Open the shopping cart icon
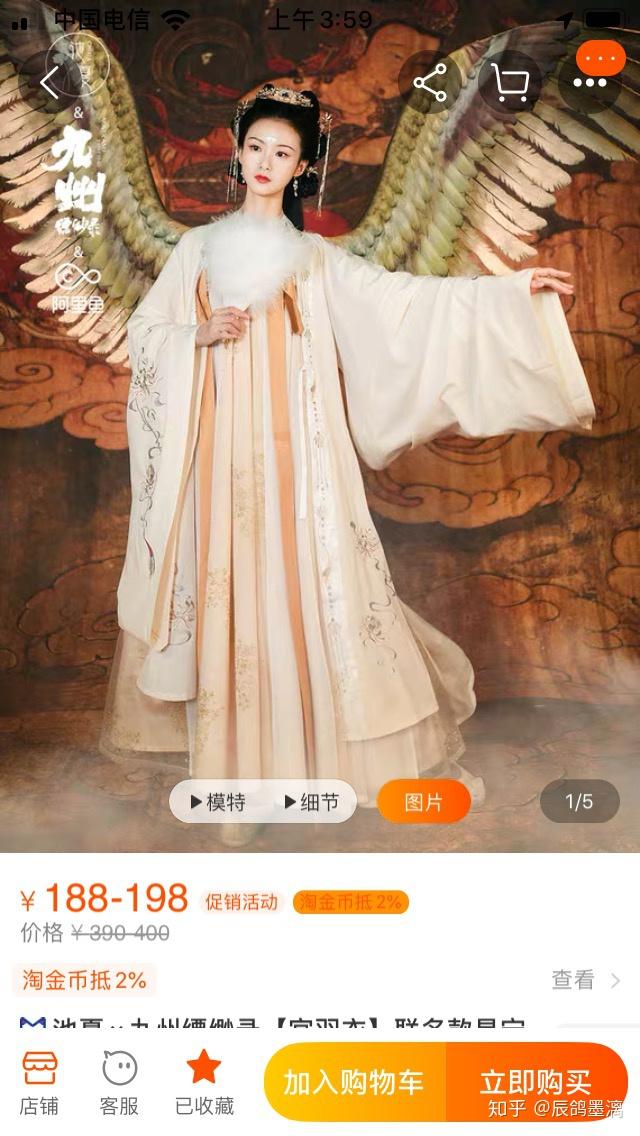This screenshot has height=1136, width=640. point(509,83)
